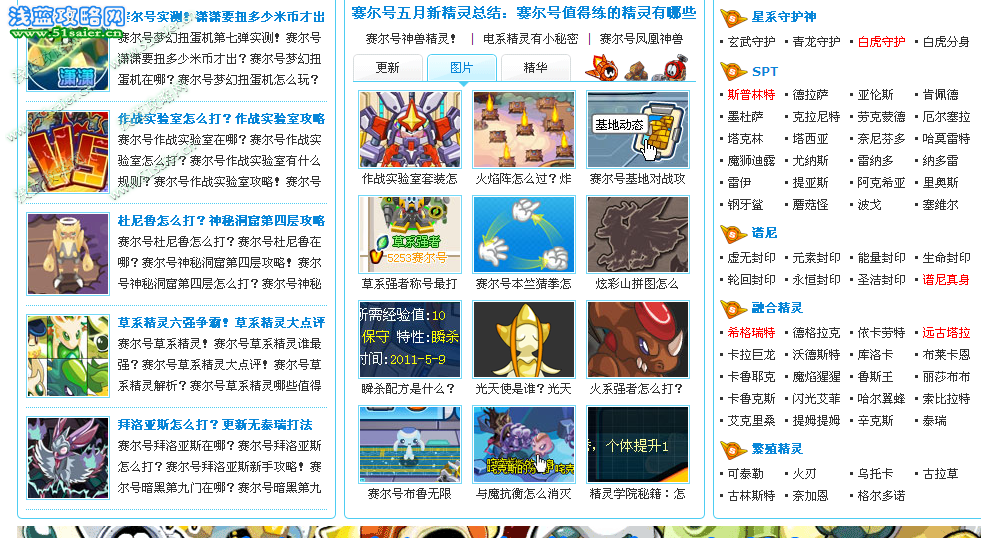The image size is (981, 538).
Task: Select the 图片 tab
Action: pos(461,68)
